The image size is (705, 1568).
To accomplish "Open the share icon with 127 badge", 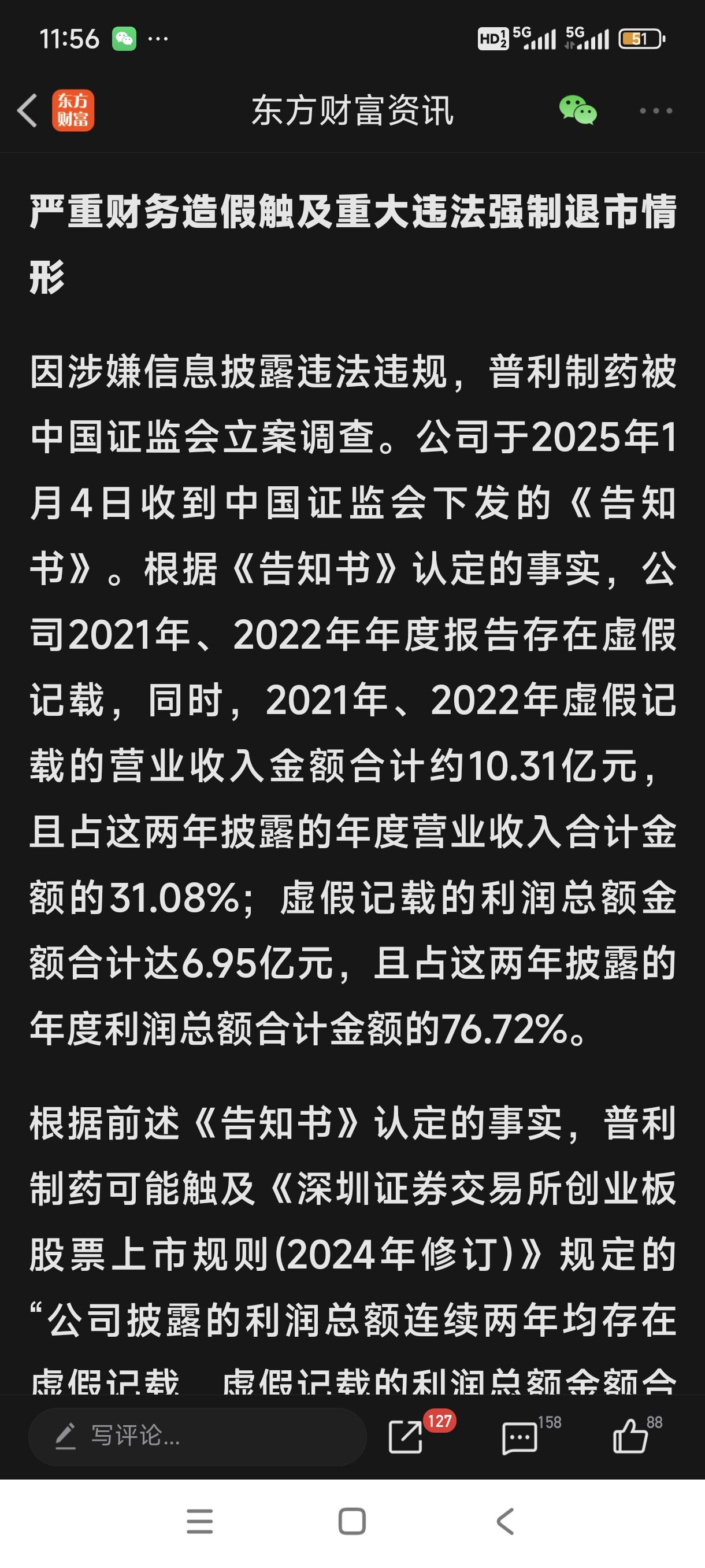I will [405, 1437].
